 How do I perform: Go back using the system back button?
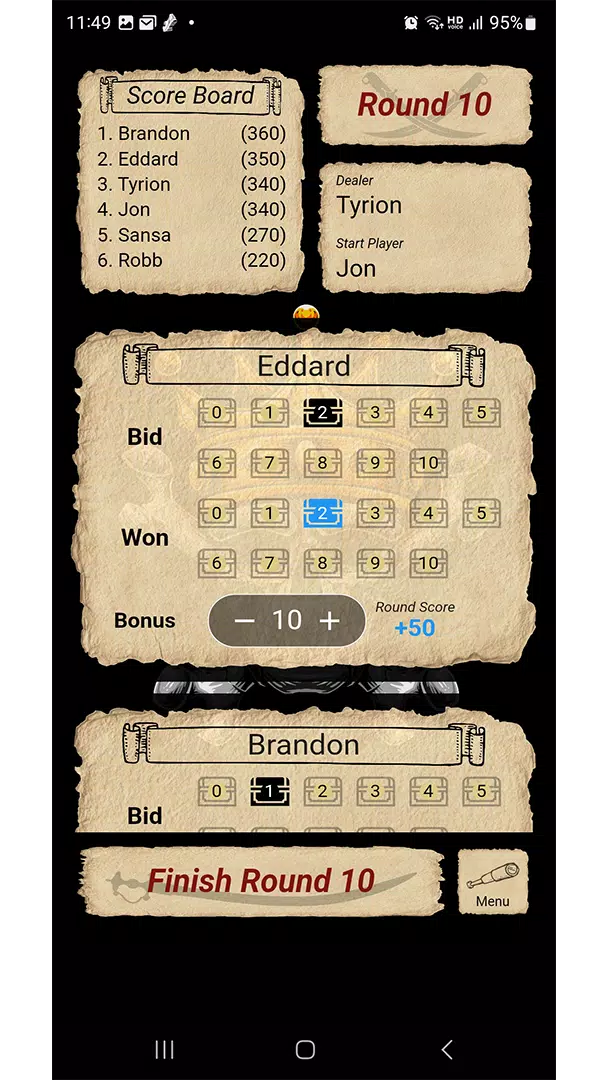pyautogui.click(x=446, y=1049)
